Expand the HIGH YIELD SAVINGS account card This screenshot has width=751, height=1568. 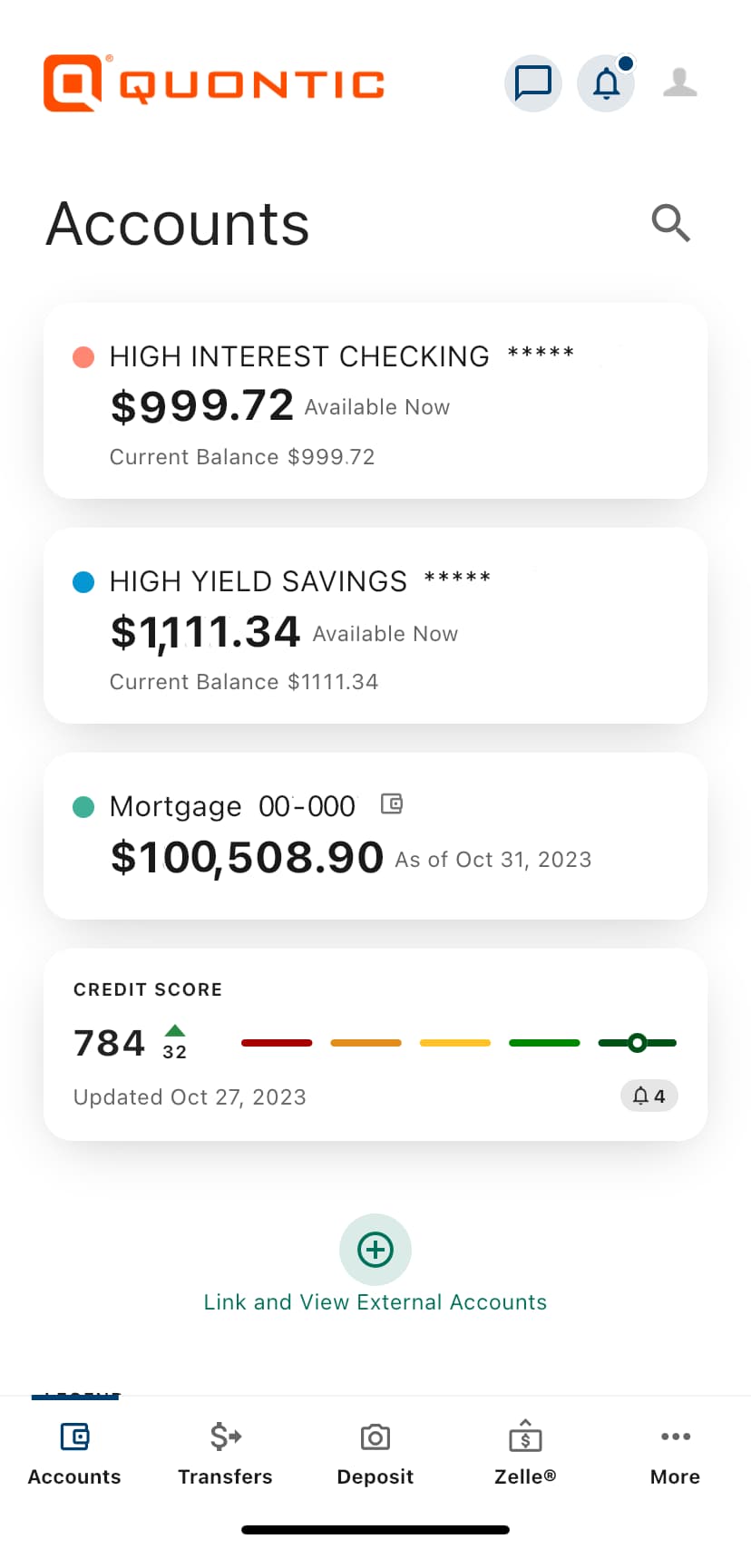pyautogui.click(x=375, y=626)
